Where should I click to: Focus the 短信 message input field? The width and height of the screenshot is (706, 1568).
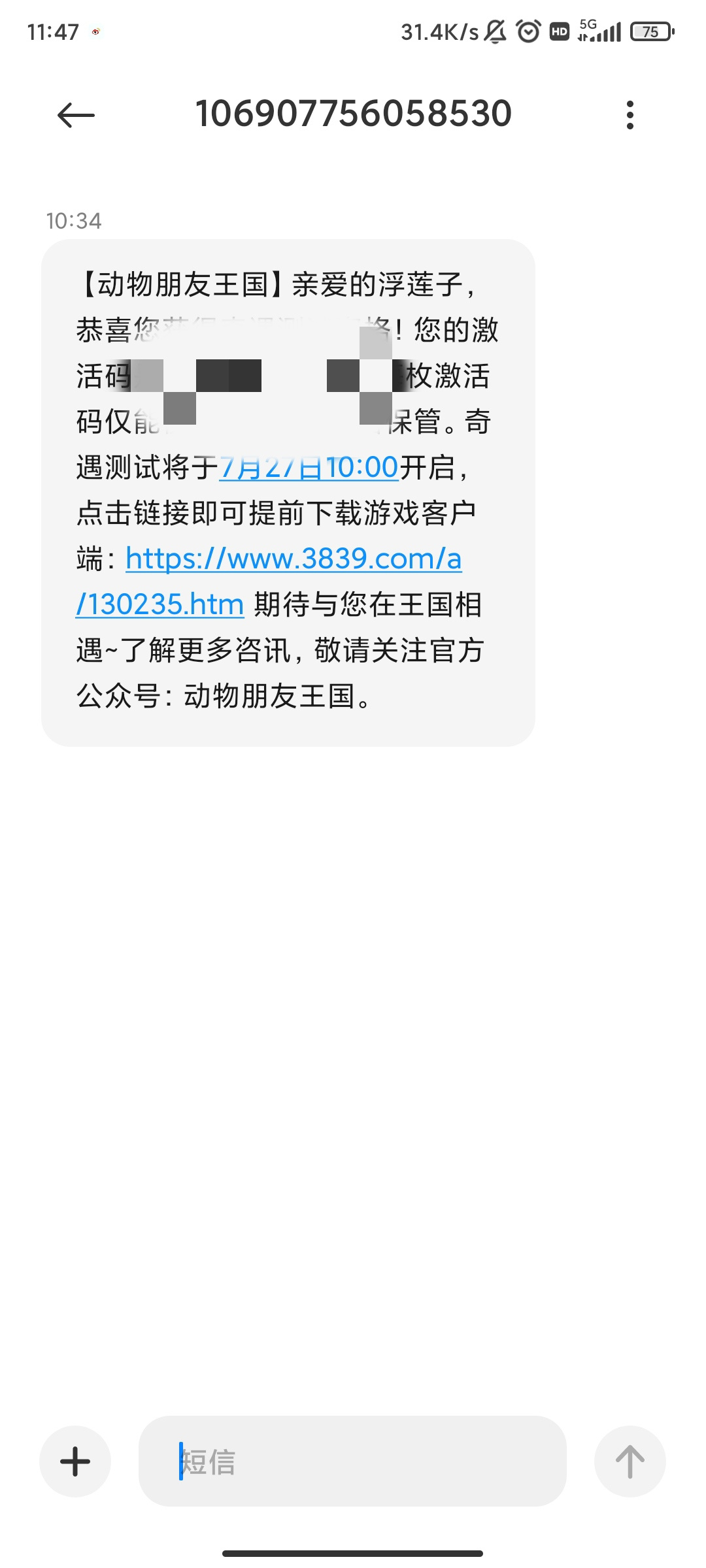tap(352, 1462)
